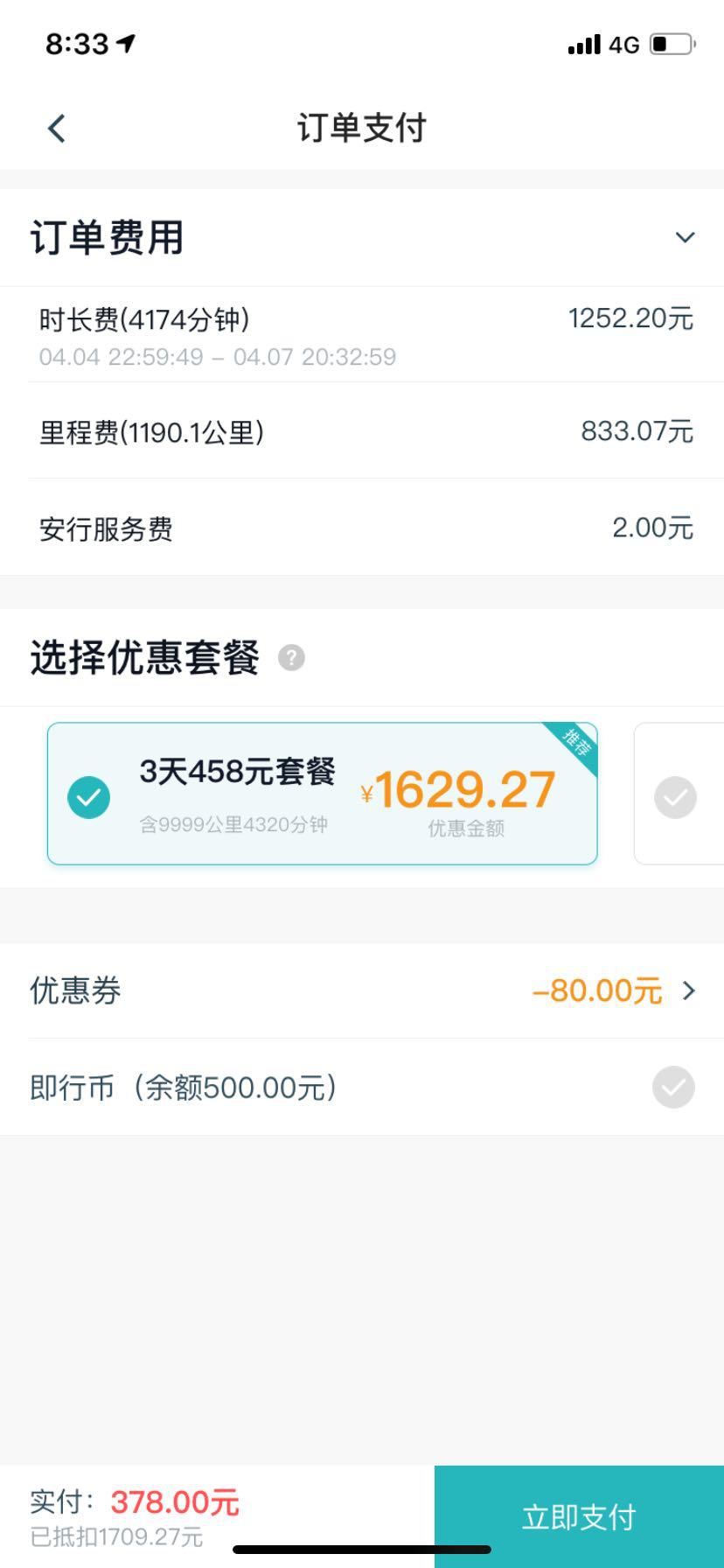Tap the cellular signal indicator
The image size is (724, 1568).
pos(586,43)
